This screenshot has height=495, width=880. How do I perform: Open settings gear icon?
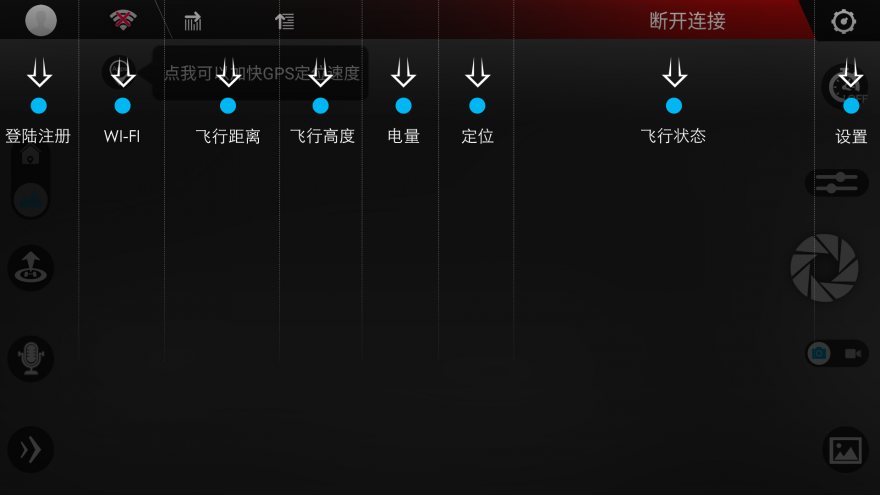843,21
